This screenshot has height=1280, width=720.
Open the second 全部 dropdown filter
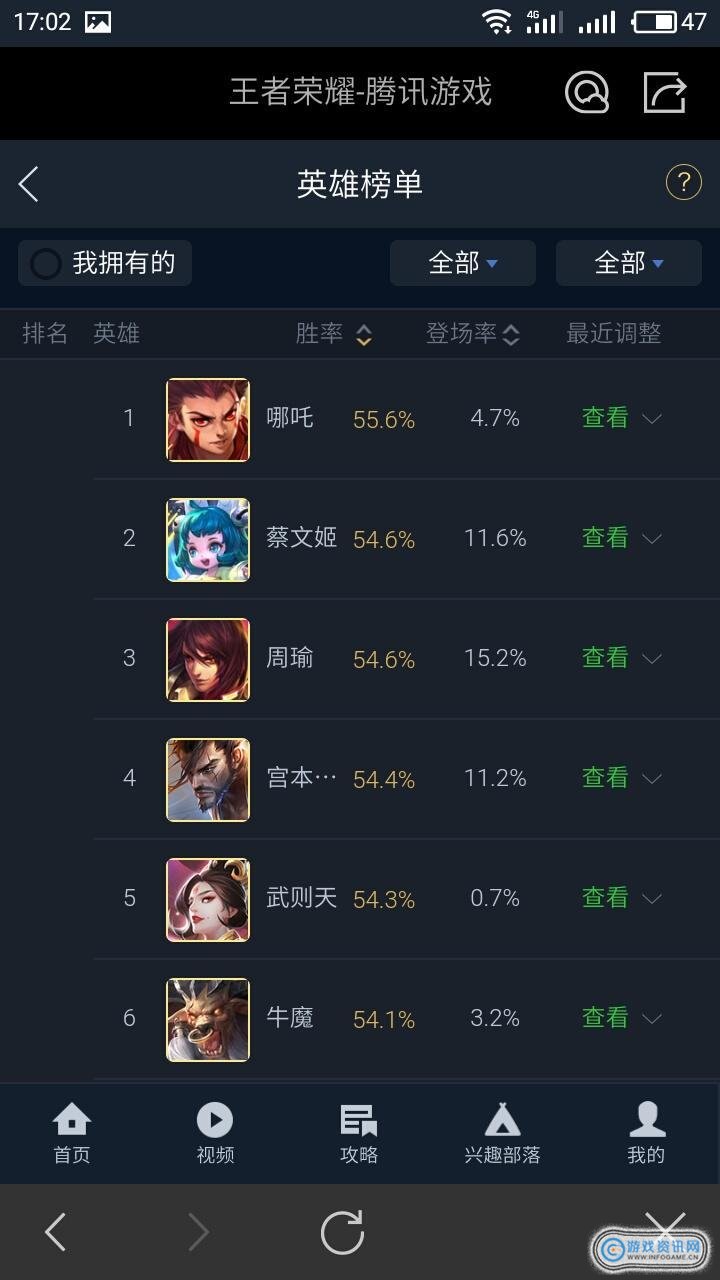[629, 263]
